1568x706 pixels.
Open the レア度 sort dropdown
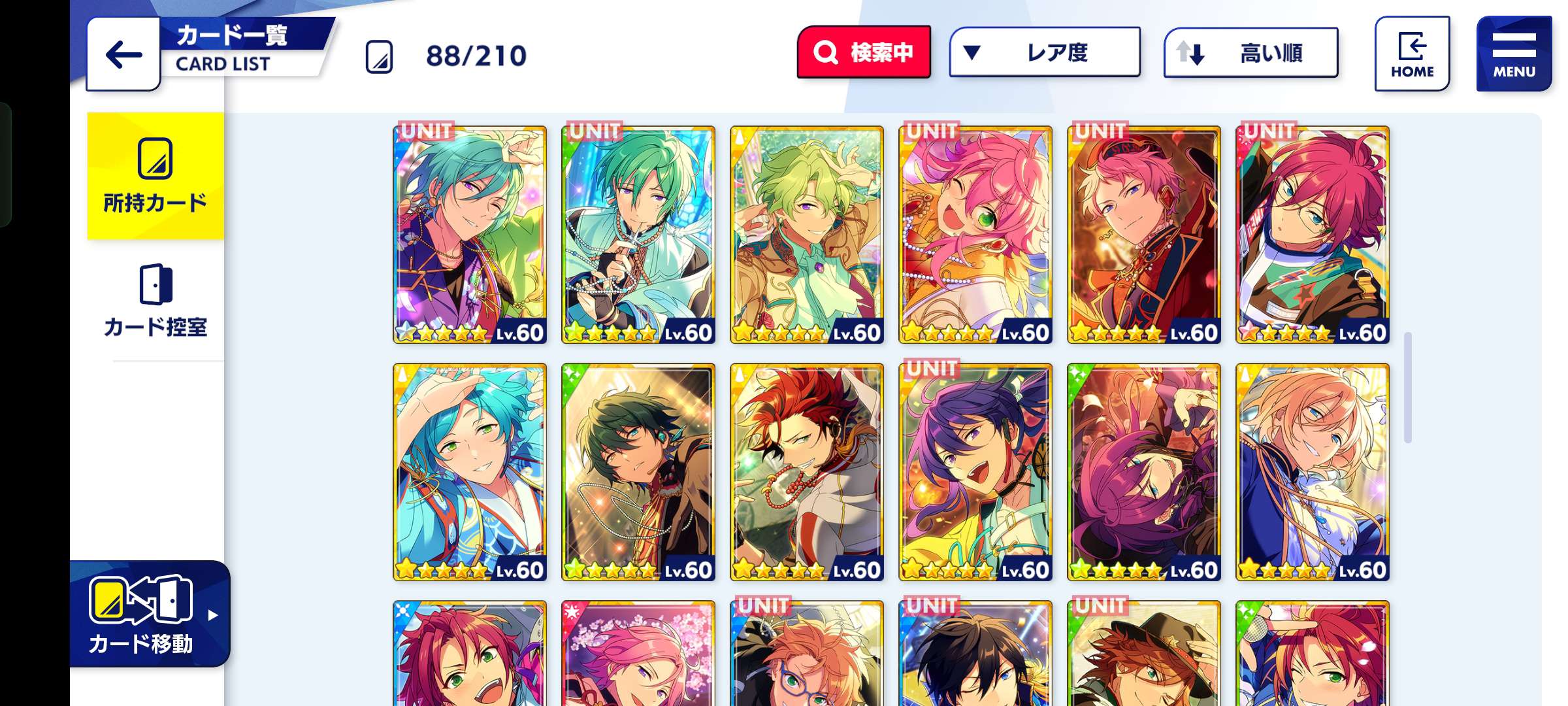click(1044, 52)
